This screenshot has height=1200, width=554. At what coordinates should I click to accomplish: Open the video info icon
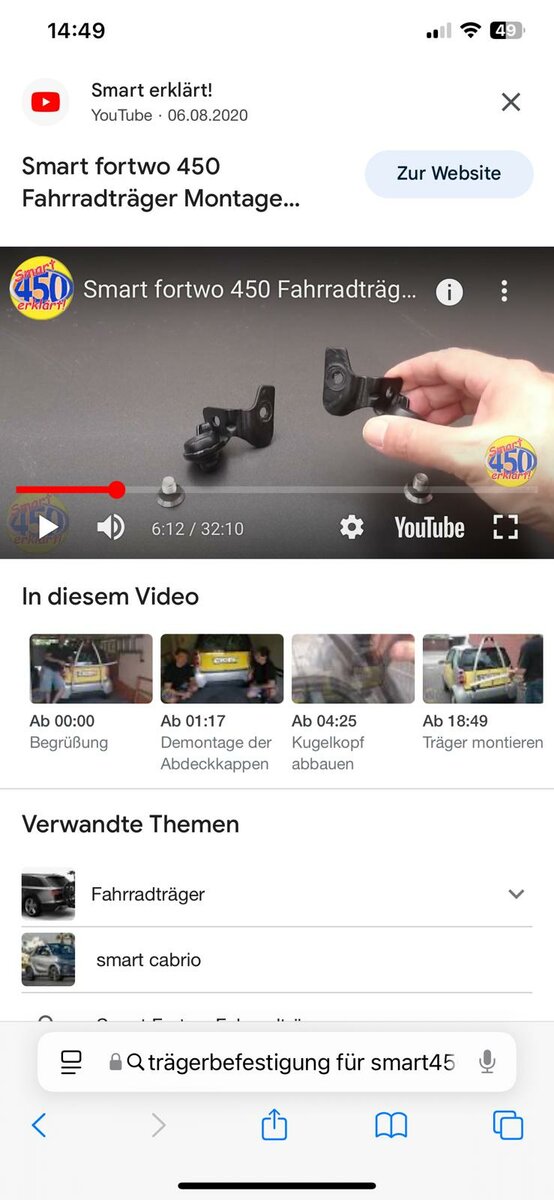(450, 292)
